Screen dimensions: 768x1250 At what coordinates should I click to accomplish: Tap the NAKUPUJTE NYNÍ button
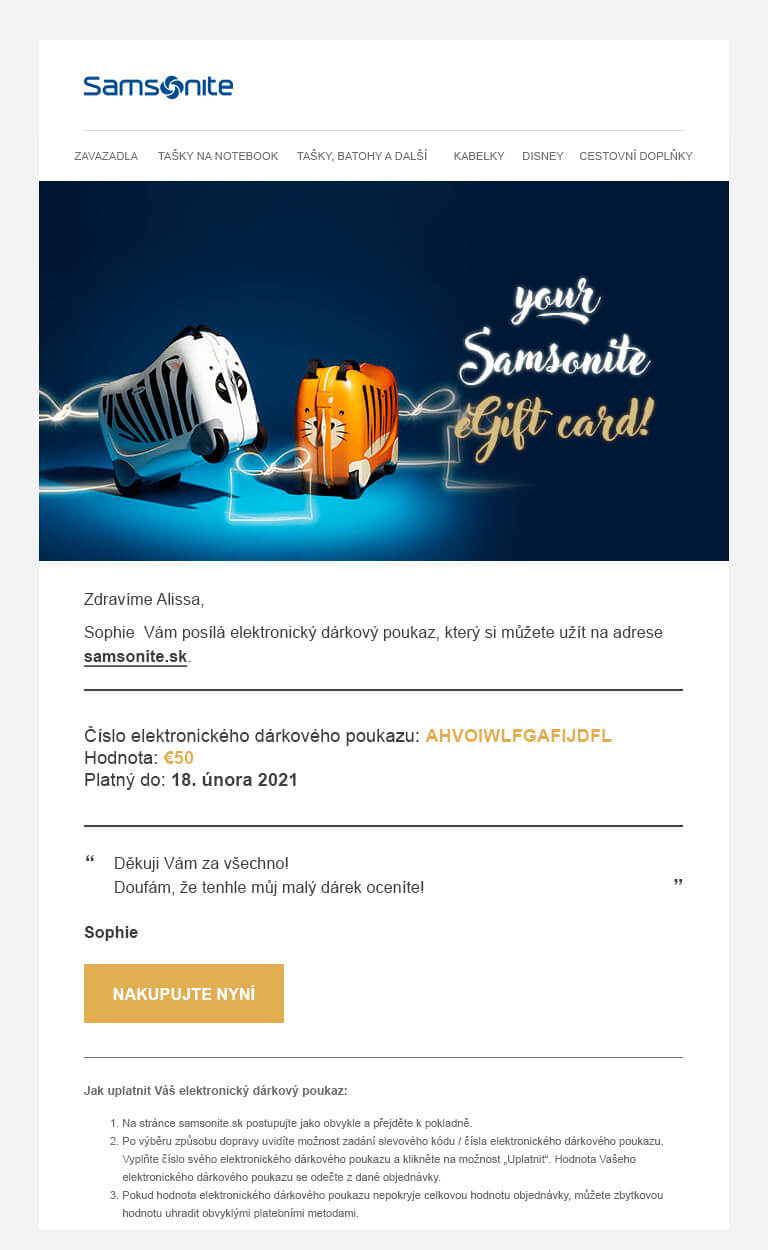pos(184,994)
